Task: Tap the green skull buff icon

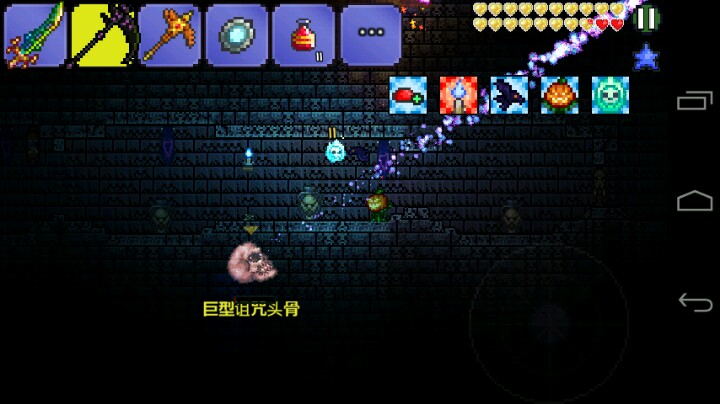Action: coord(610,95)
